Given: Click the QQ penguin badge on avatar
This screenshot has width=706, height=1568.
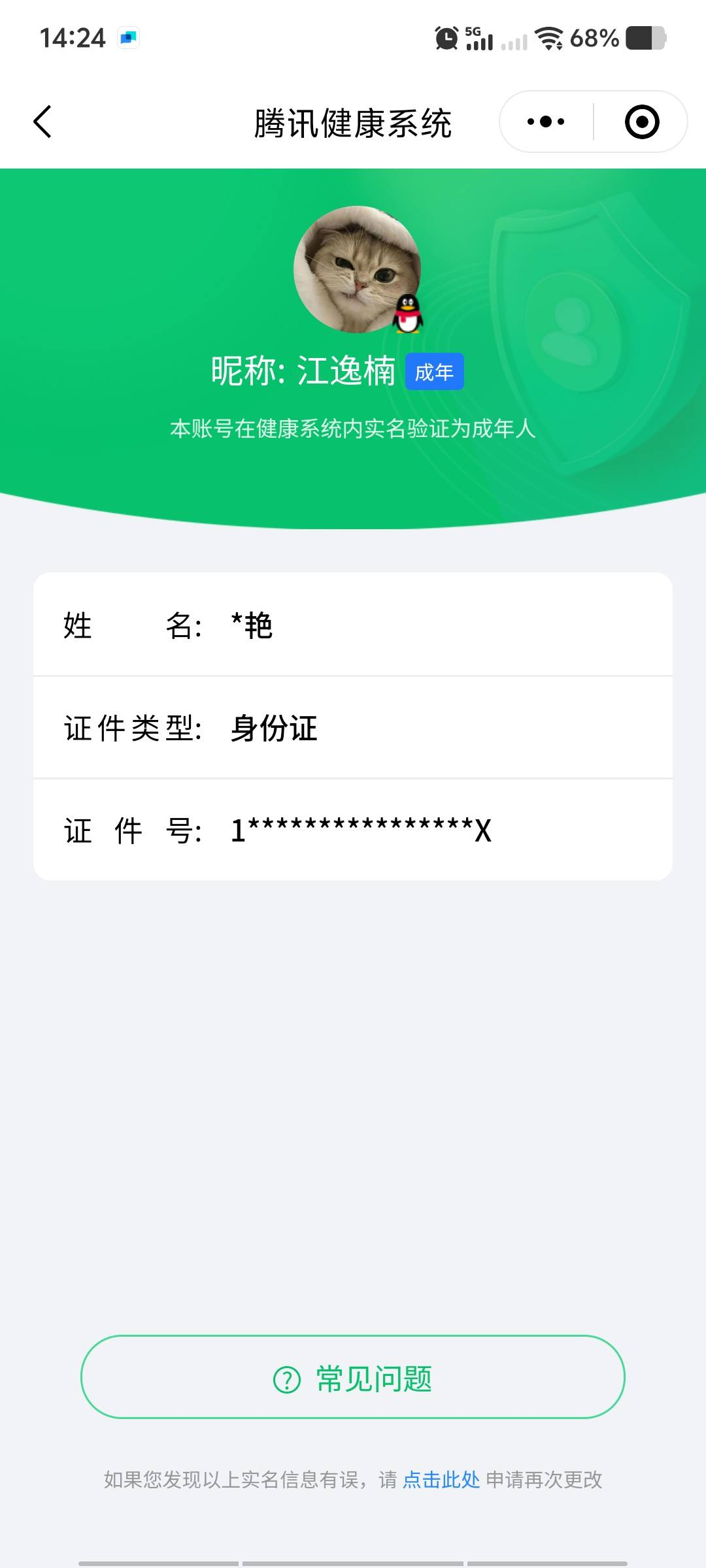Looking at the screenshot, I should click(408, 313).
